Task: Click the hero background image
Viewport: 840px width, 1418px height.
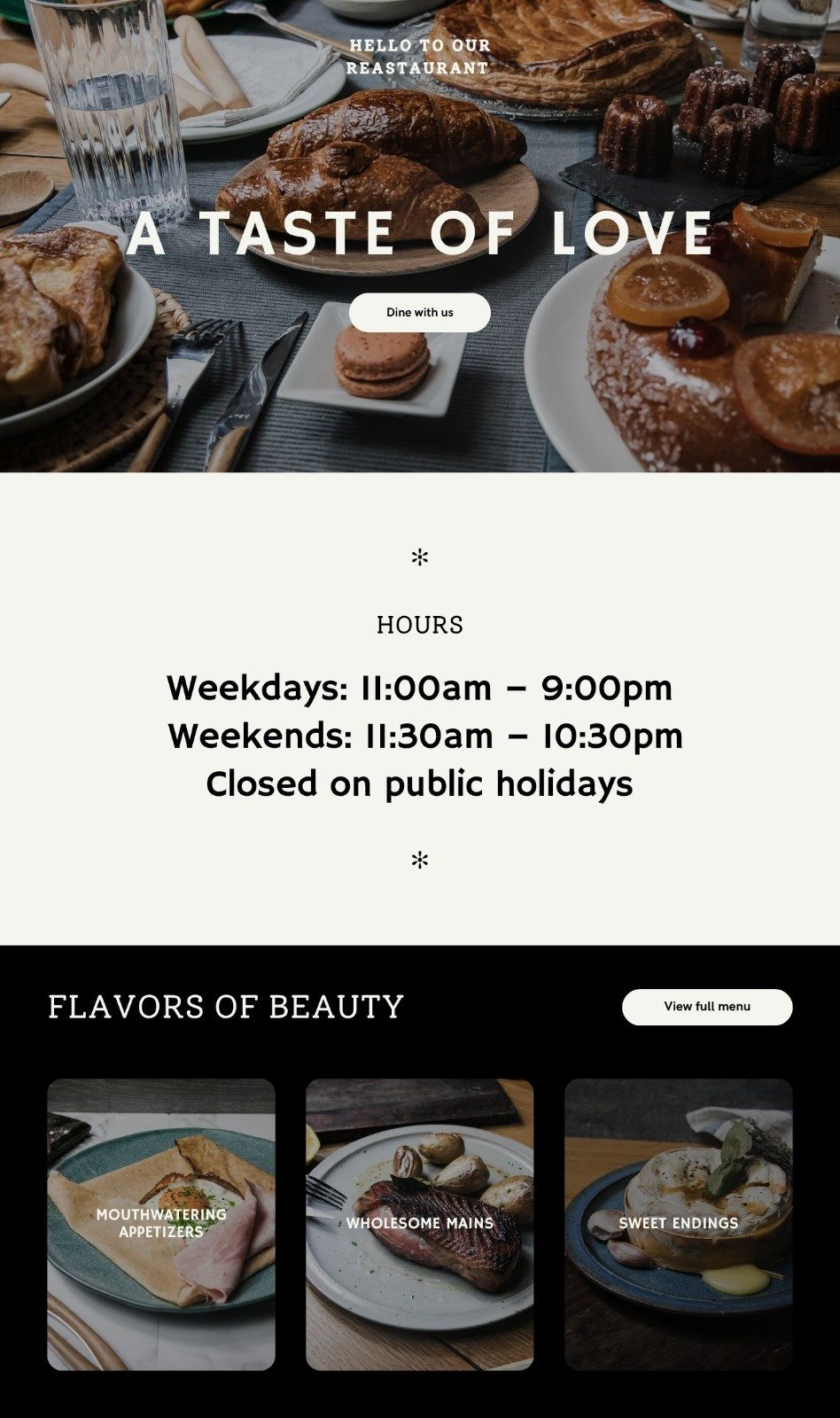Action: pos(133,399)
